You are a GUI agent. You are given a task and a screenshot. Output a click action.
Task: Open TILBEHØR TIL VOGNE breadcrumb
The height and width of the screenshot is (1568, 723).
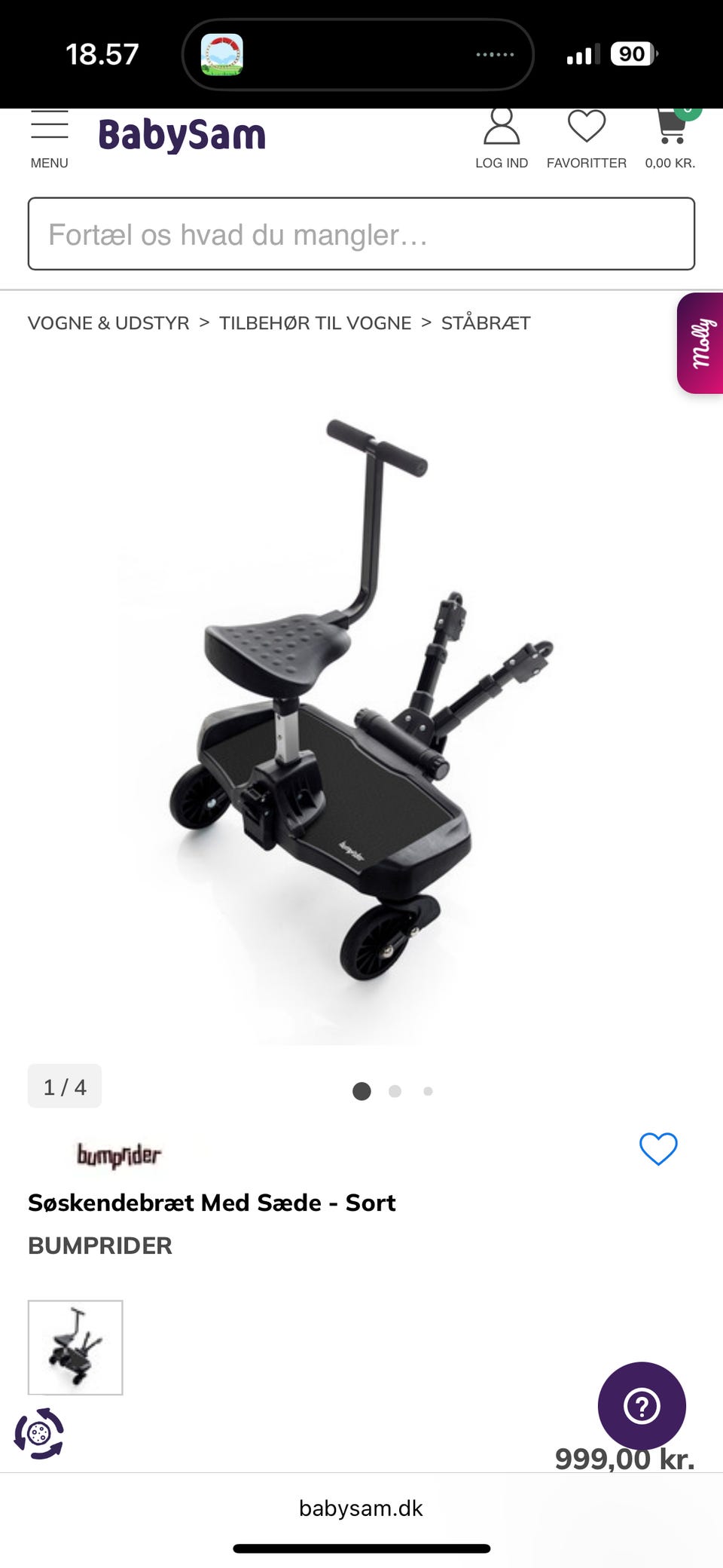click(315, 323)
